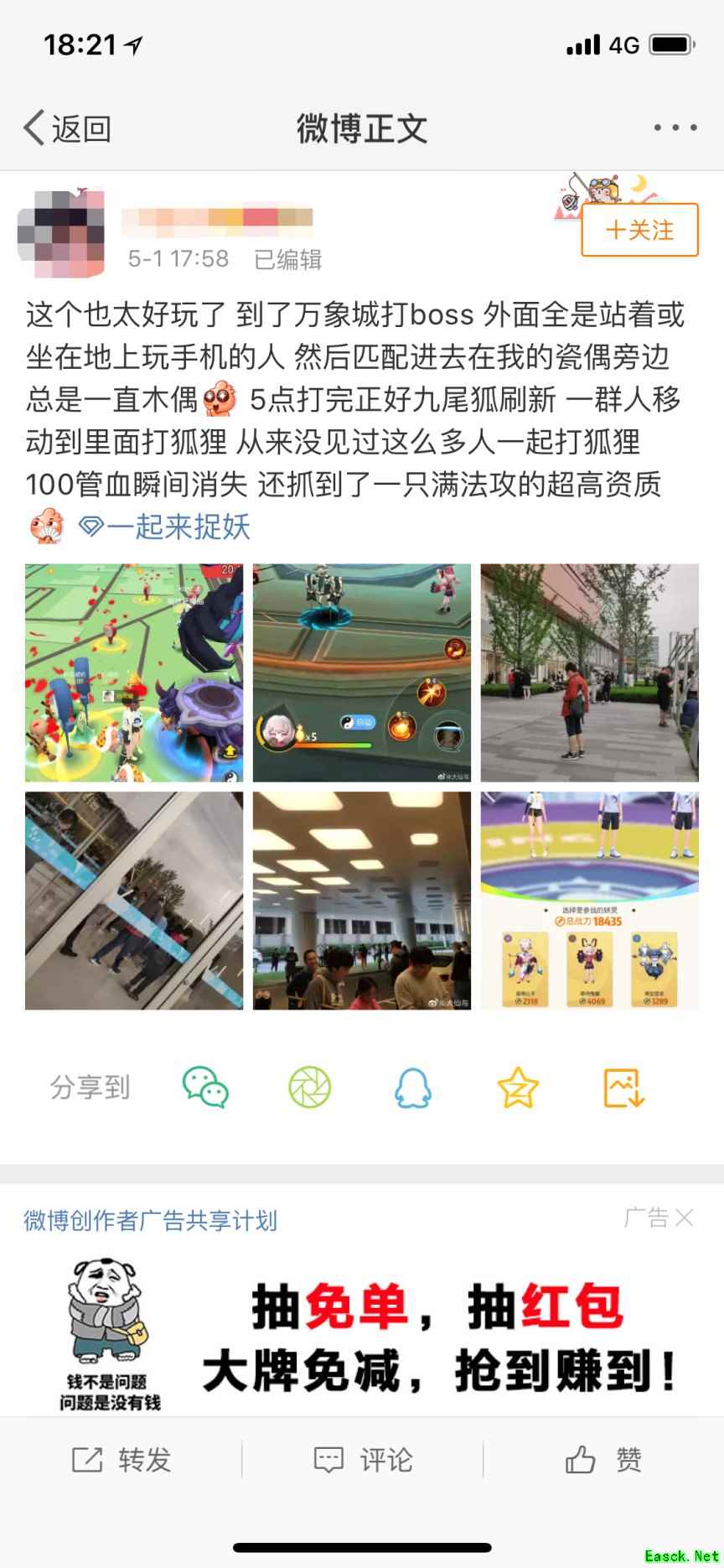The width and height of the screenshot is (724, 1568).
Task: Share to WeChat Moments circle icon
Action: click(310, 1088)
